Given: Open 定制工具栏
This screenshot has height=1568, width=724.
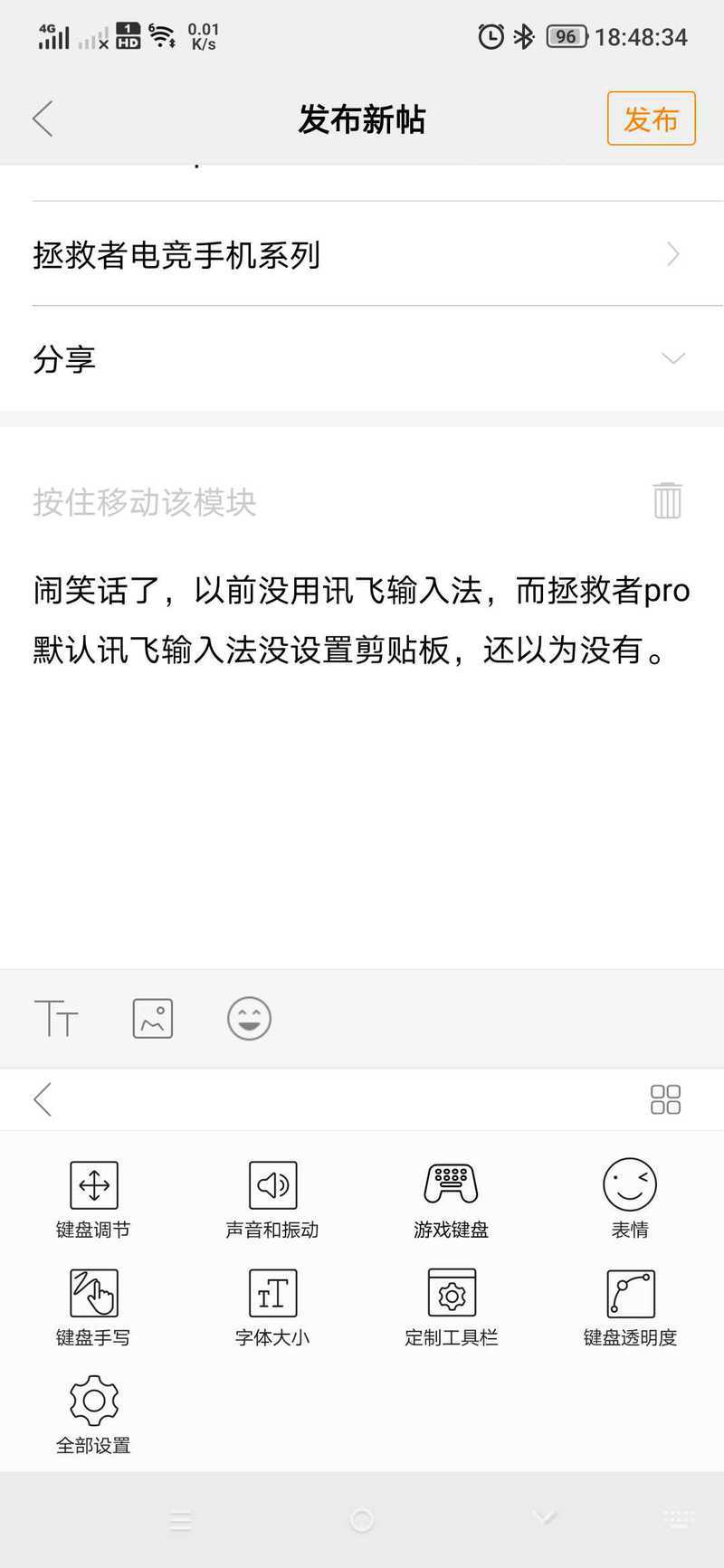Looking at the screenshot, I should tap(451, 1307).
